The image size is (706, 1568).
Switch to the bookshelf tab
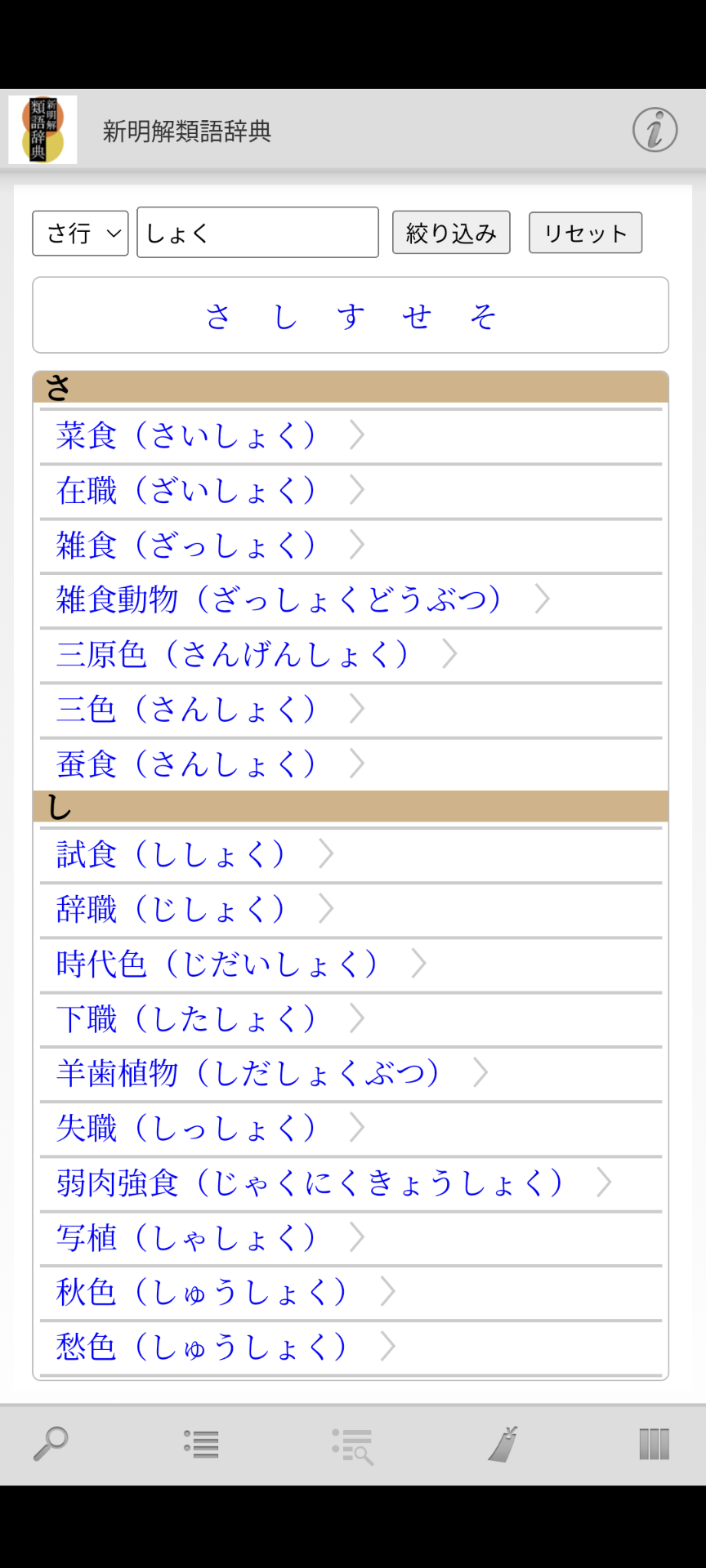[x=654, y=1444]
